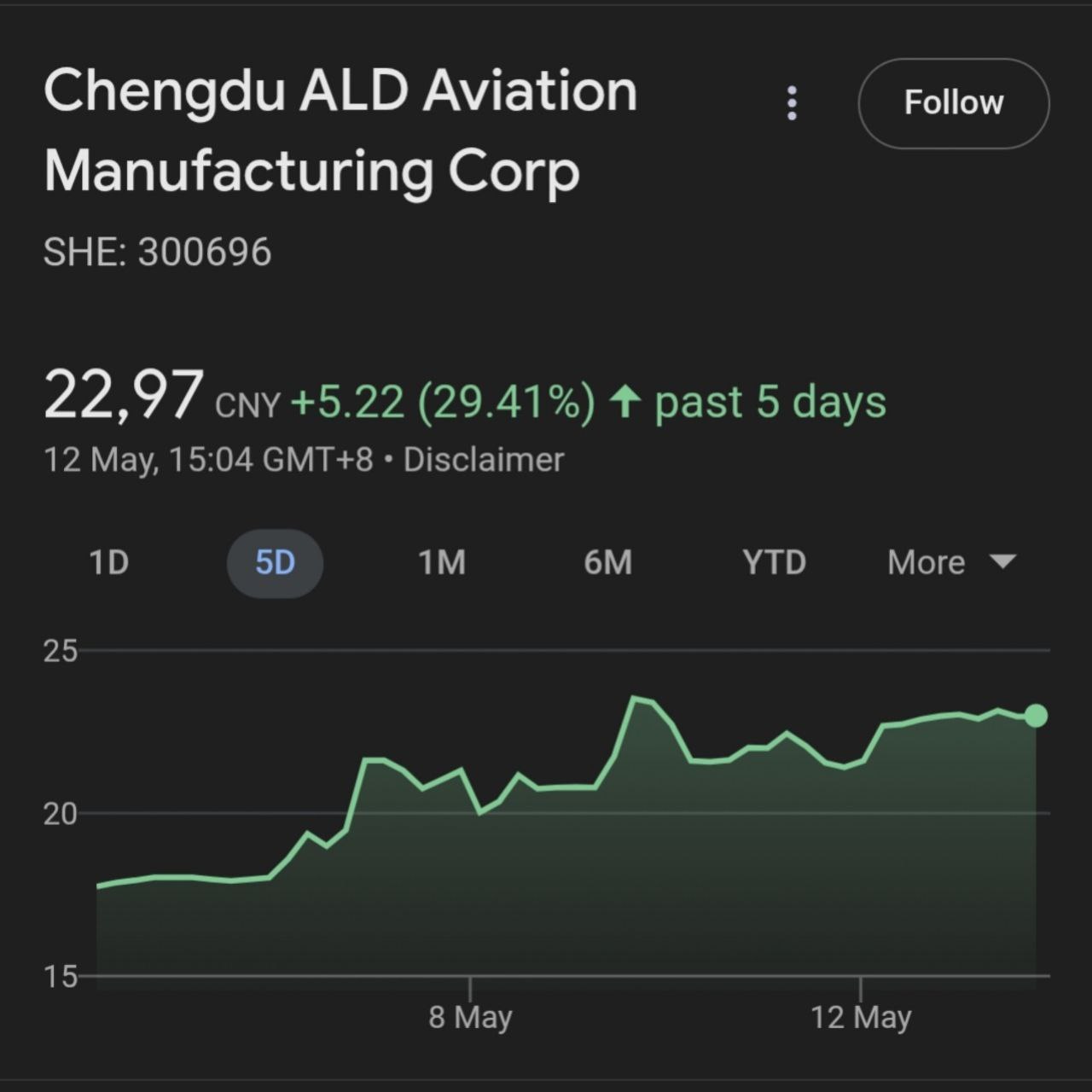This screenshot has height=1092, width=1092.
Task: Select the 5D chart range
Action: pyautogui.click(x=275, y=563)
